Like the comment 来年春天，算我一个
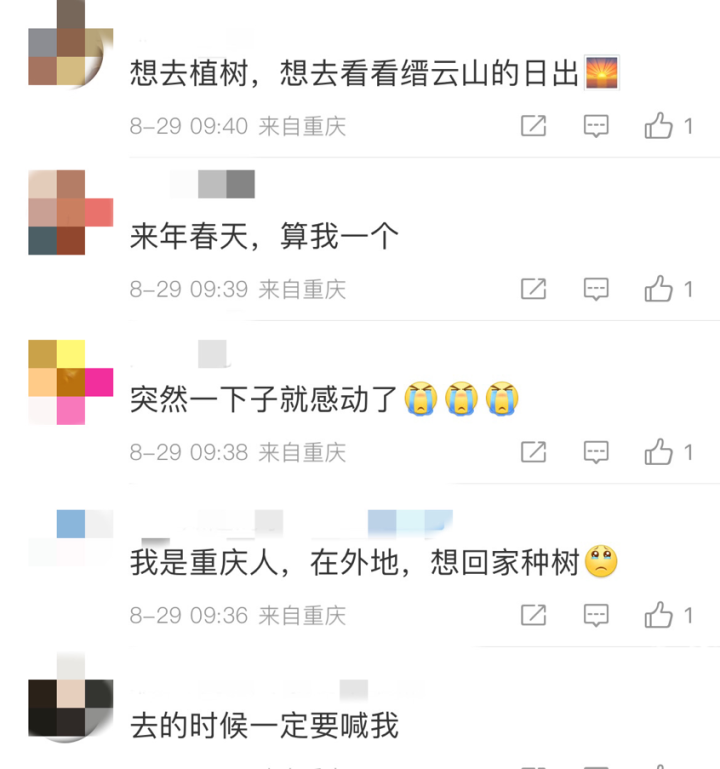 coord(659,289)
